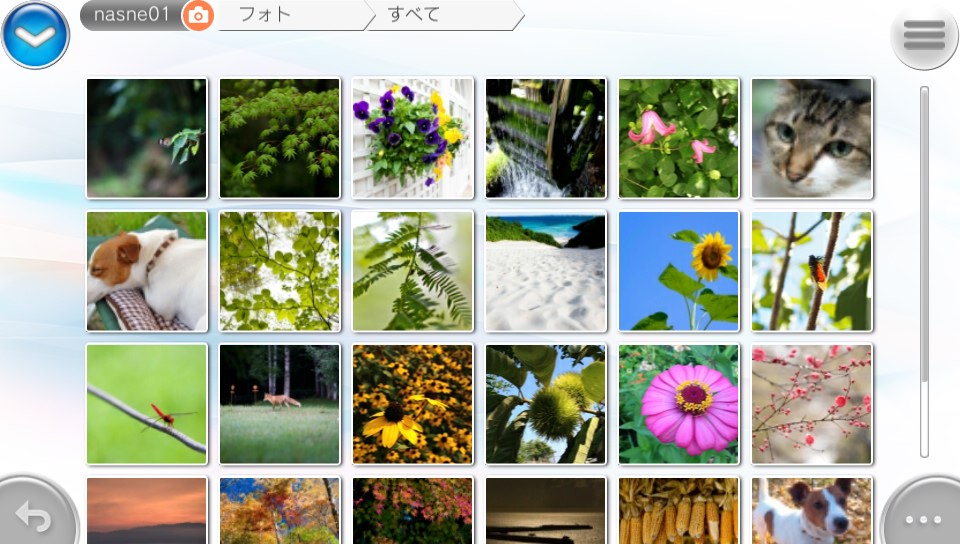Go back with the return arrow

coord(35,516)
